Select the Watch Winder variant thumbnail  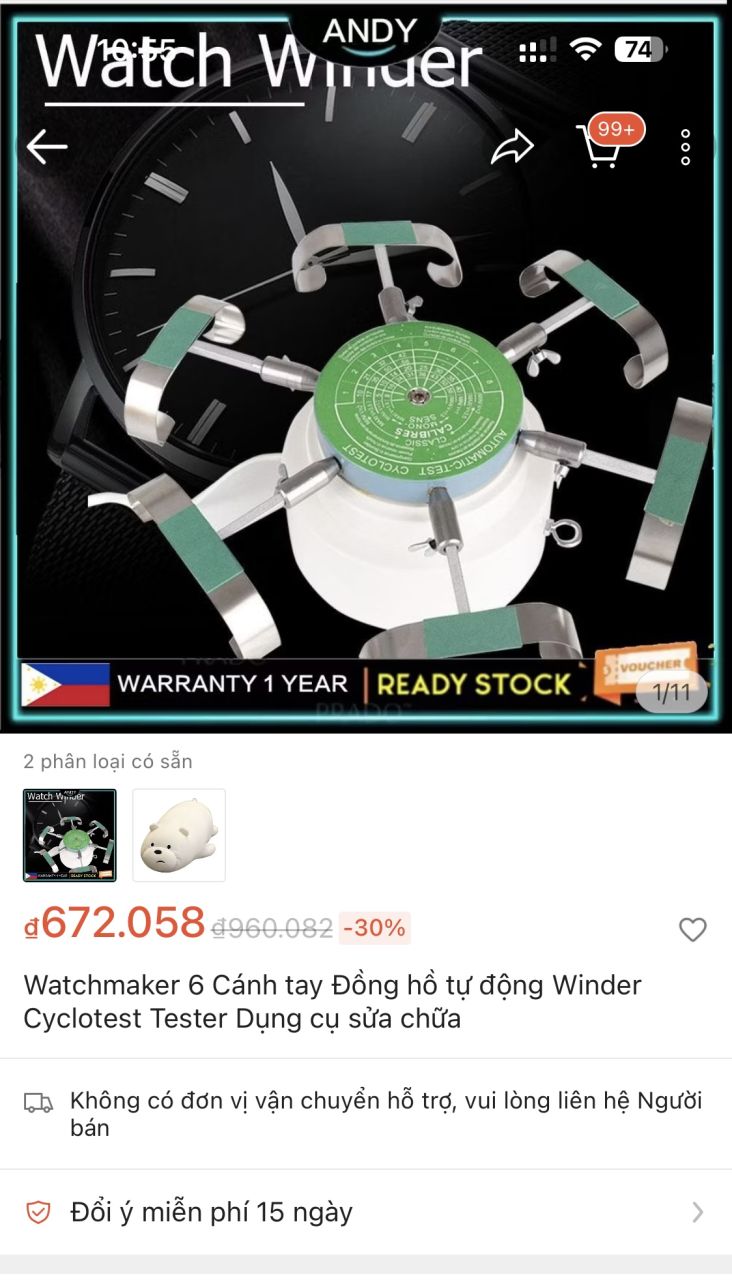(x=70, y=835)
